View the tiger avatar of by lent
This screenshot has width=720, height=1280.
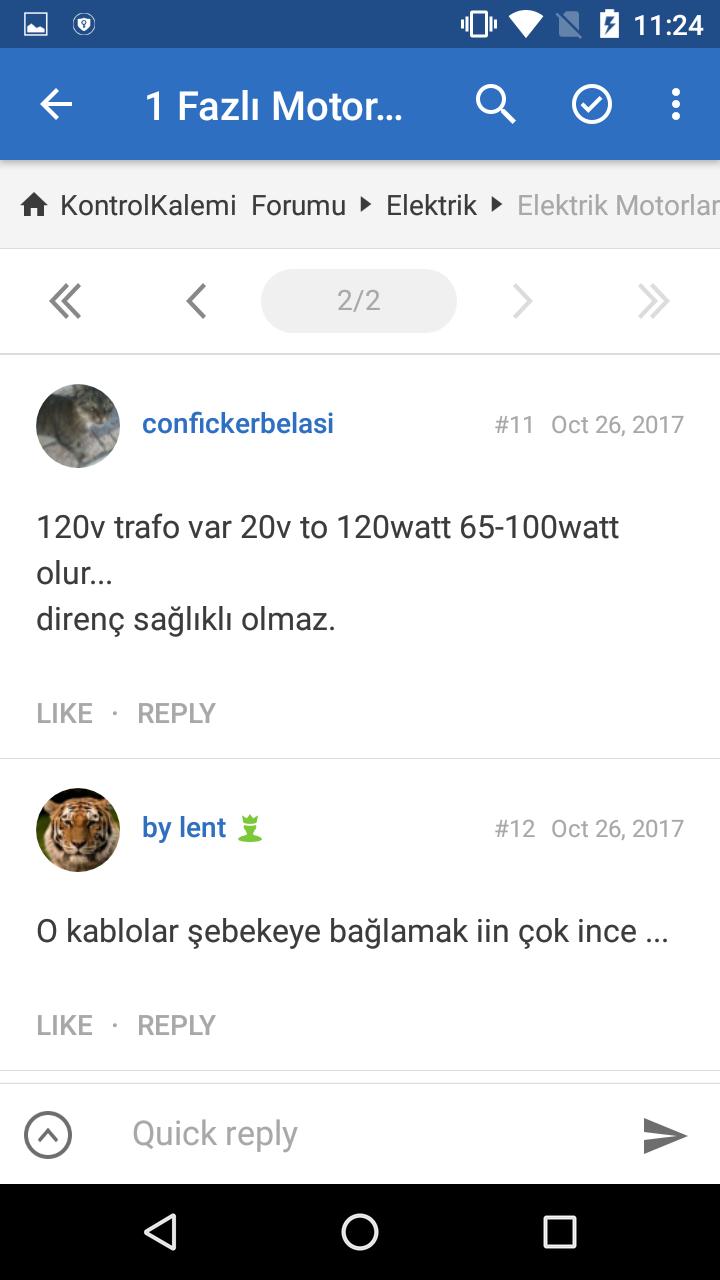pos(78,829)
